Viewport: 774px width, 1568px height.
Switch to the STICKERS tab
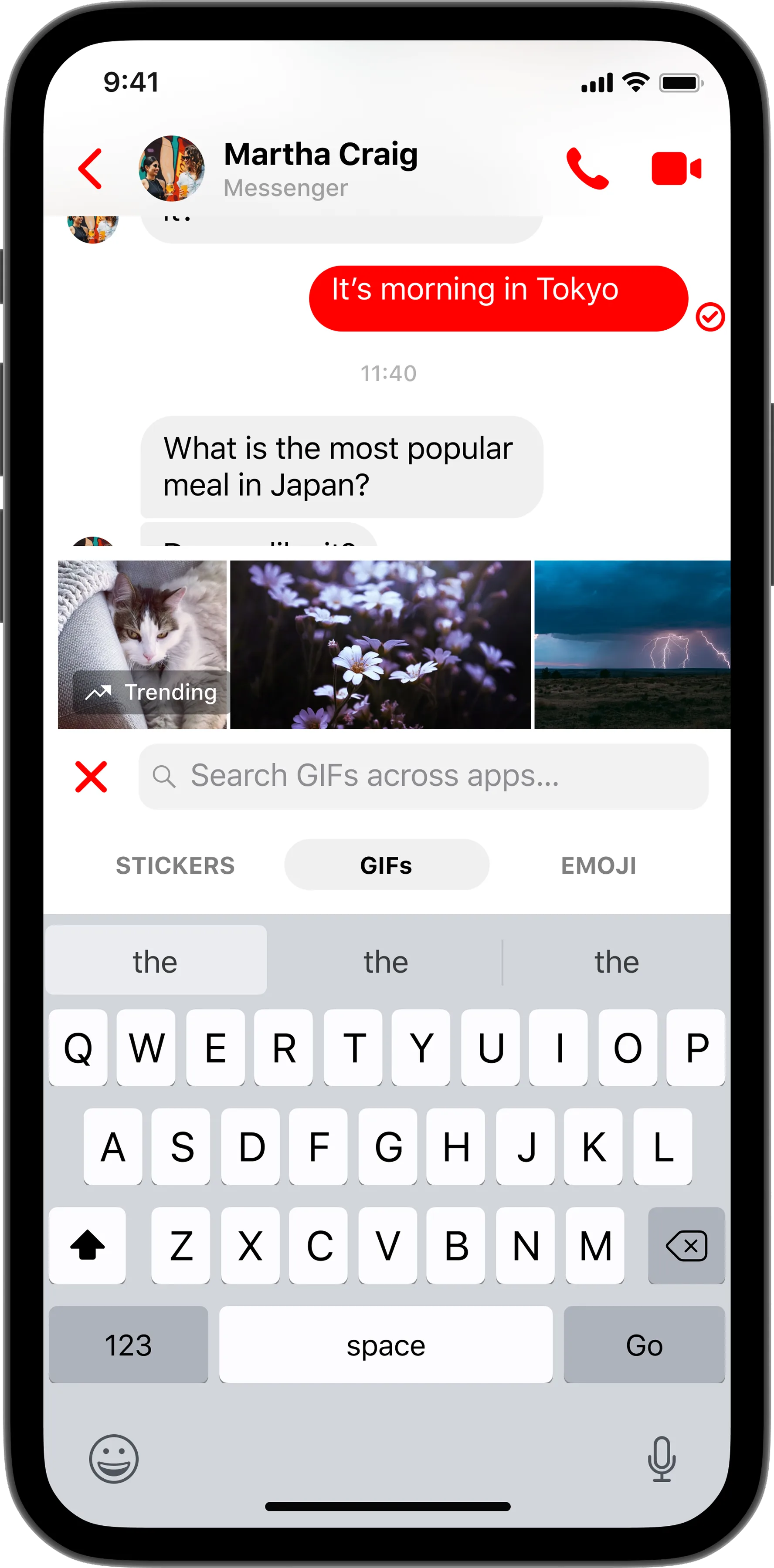tap(175, 865)
